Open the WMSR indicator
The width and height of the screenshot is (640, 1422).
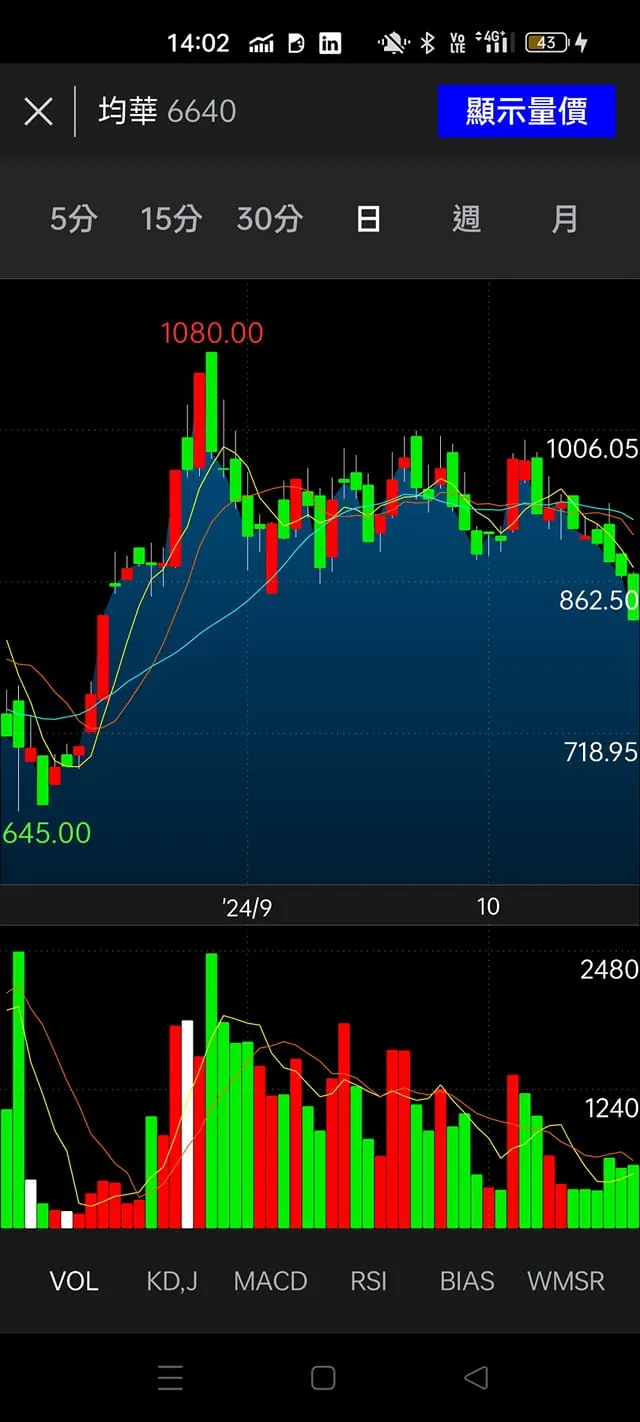click(x=566, y=1281)
